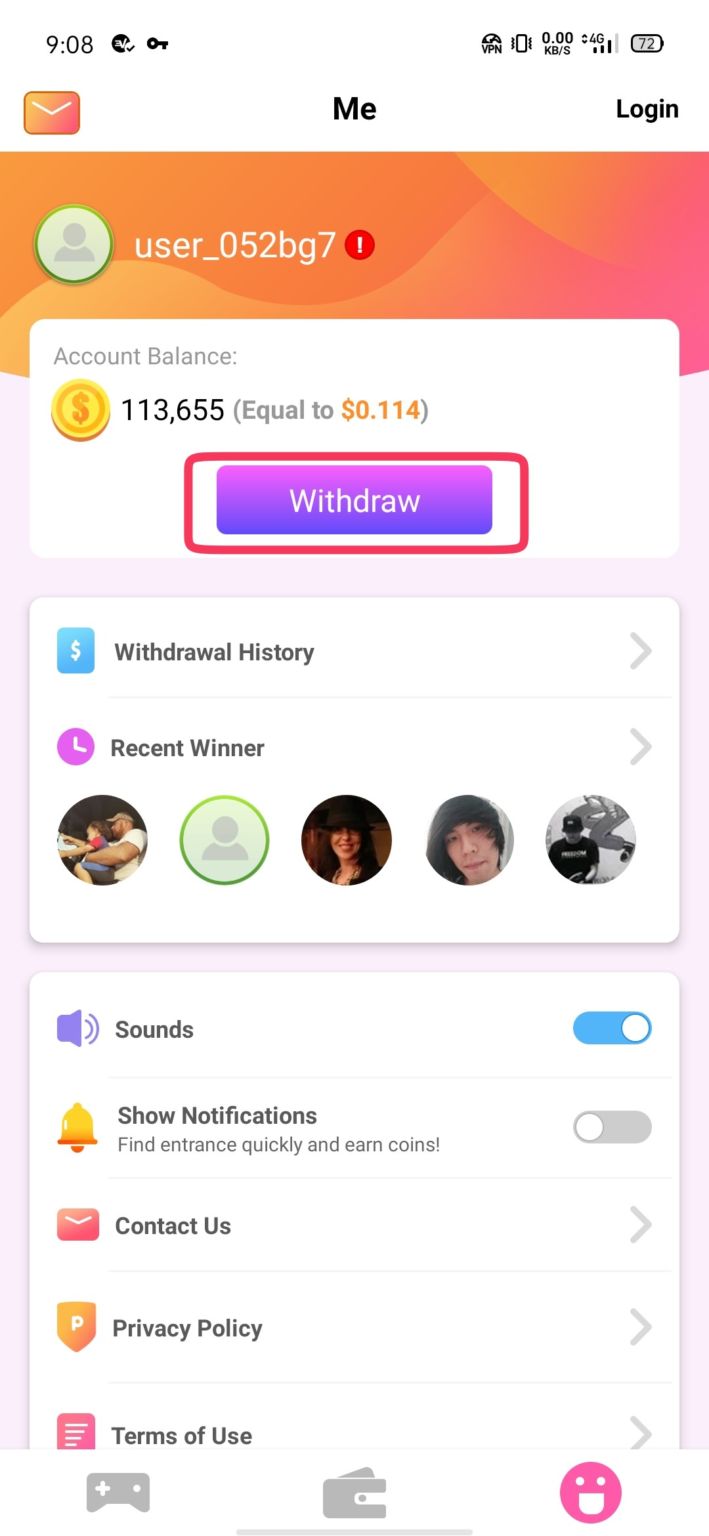Enable Show Notifications
The image size is (709, 1536).
tap(611, 1127)
